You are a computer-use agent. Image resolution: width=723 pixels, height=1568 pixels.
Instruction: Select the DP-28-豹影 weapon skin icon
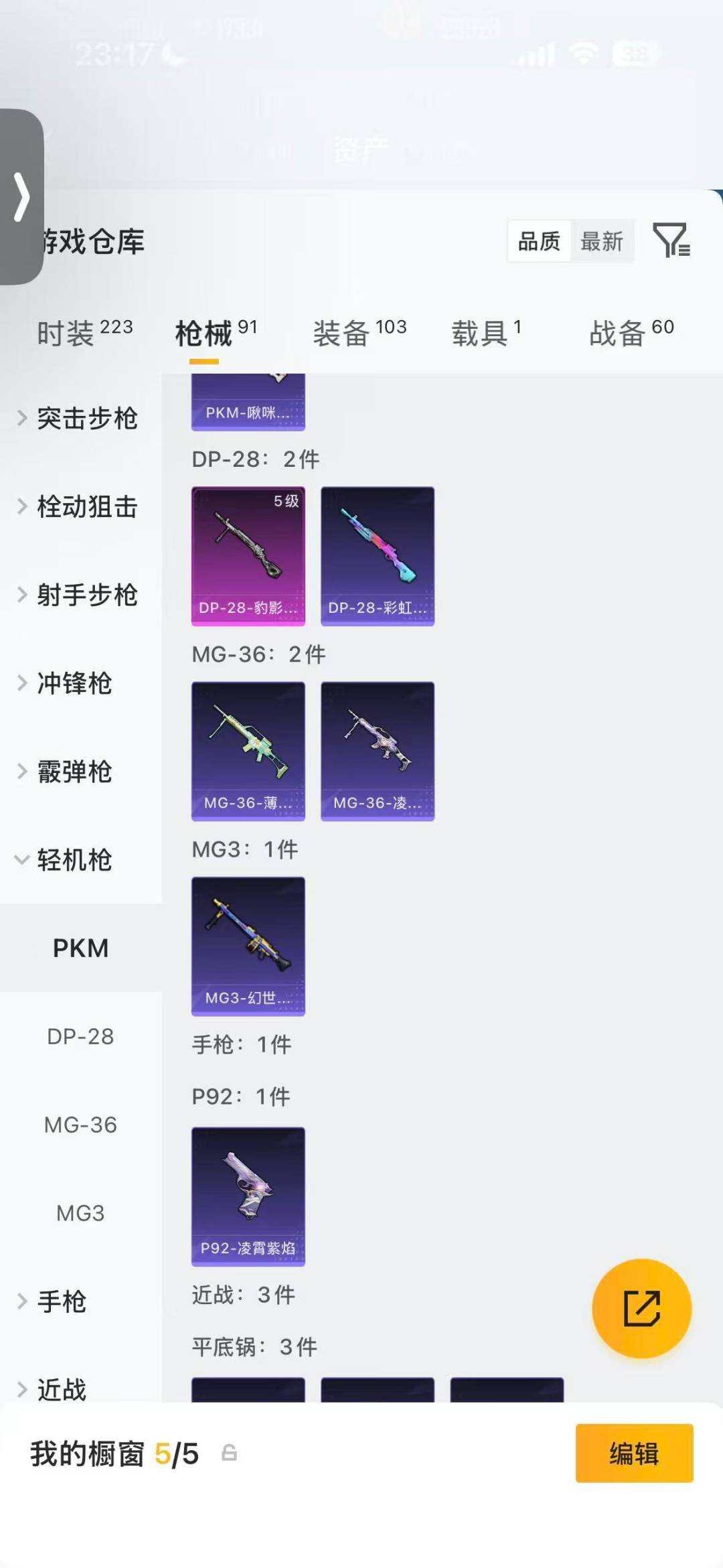pyautogui.click(x=248, y=555)
